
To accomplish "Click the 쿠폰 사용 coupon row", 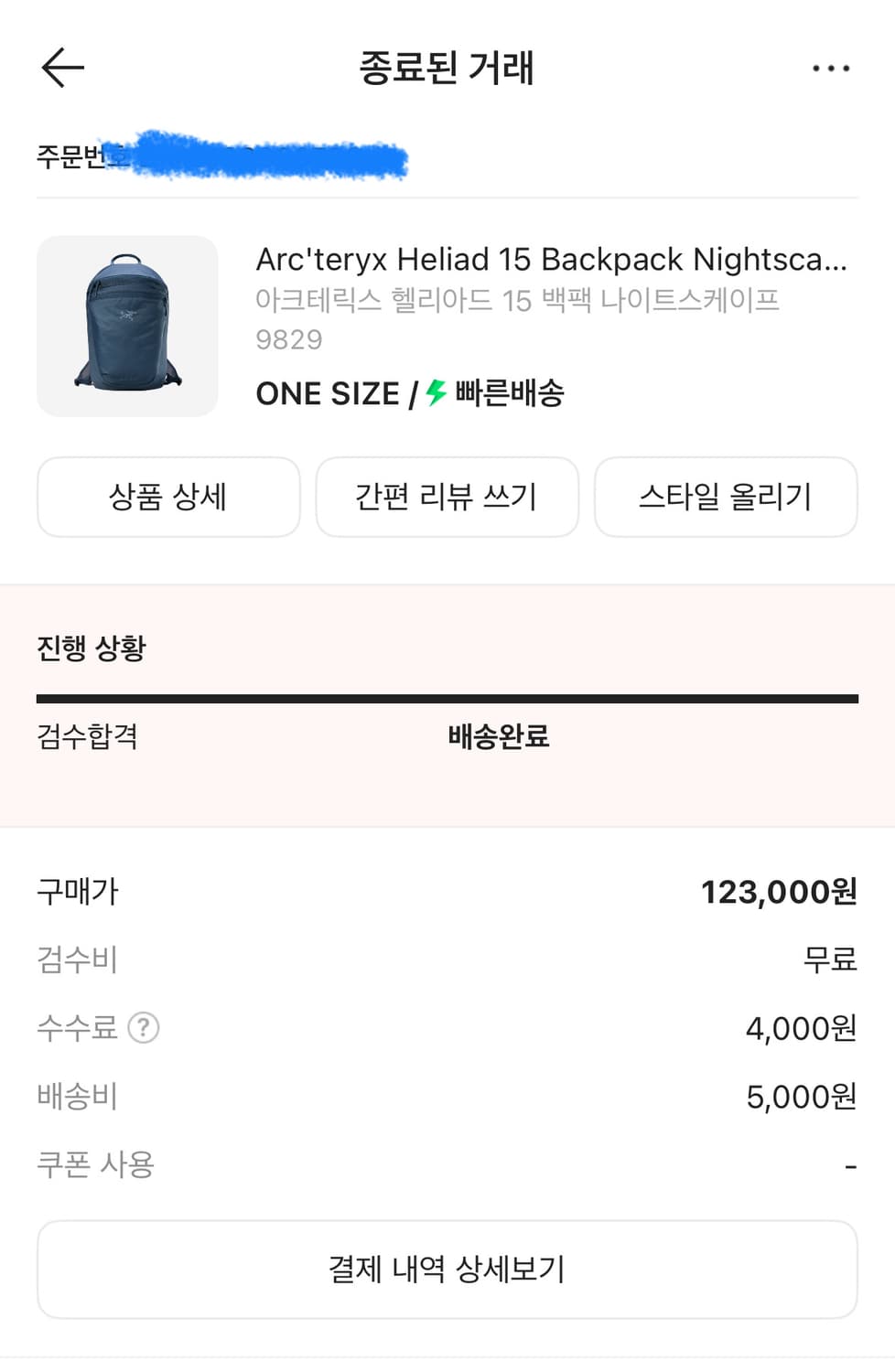I will [92, 1162].
